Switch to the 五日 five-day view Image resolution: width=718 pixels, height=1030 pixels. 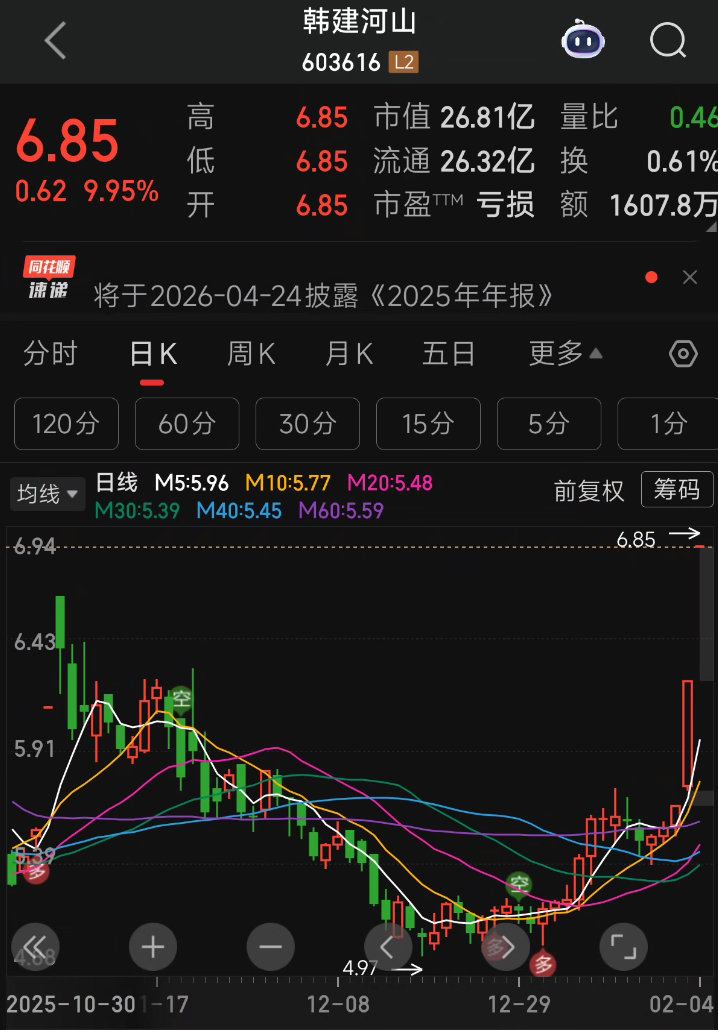click(448, 354)
